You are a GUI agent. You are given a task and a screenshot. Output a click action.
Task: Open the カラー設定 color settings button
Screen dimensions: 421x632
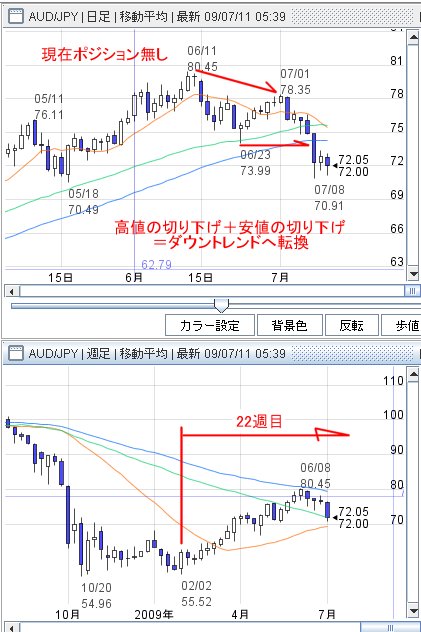coord(210,325)
